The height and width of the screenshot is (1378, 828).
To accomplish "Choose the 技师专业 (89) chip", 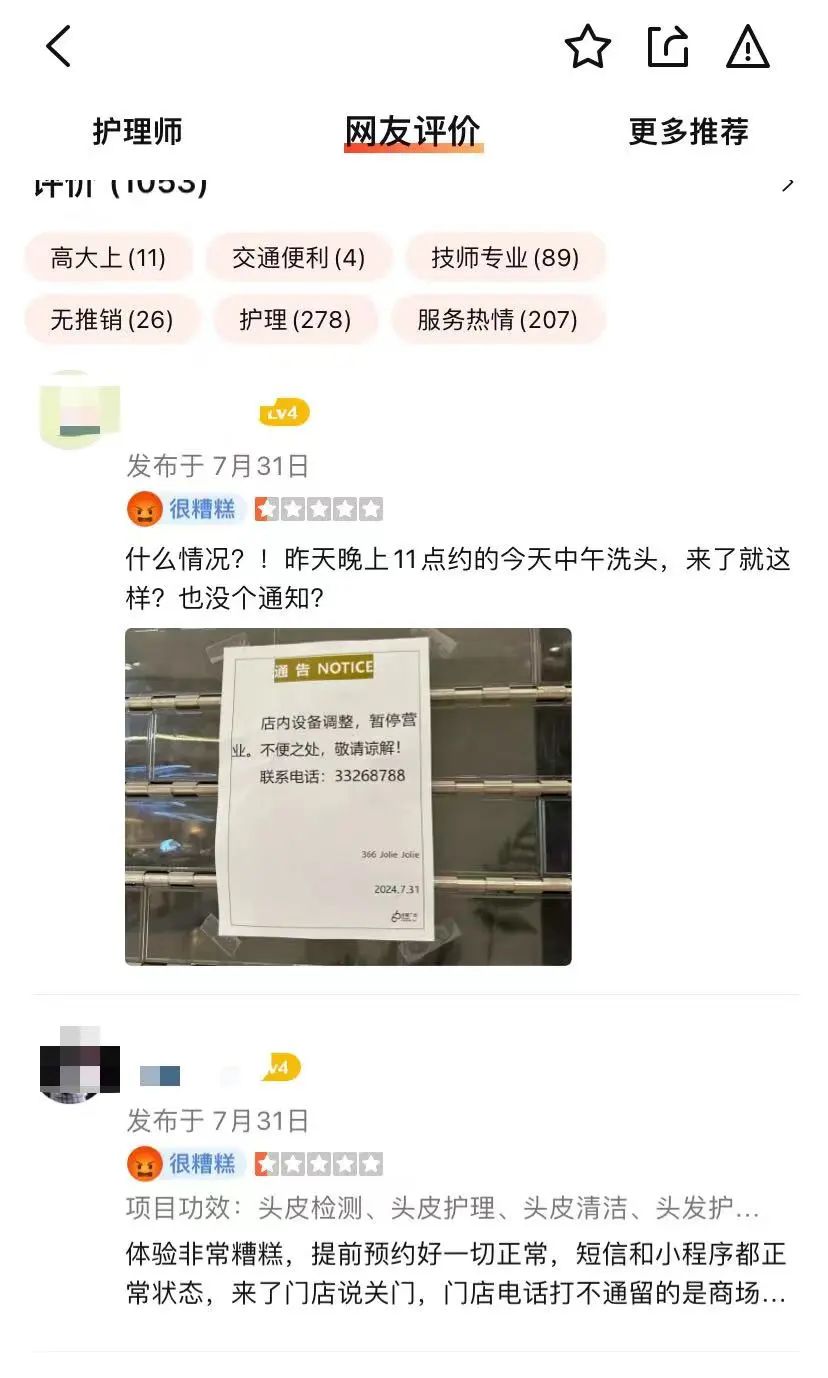I will [x=505, y=258].
